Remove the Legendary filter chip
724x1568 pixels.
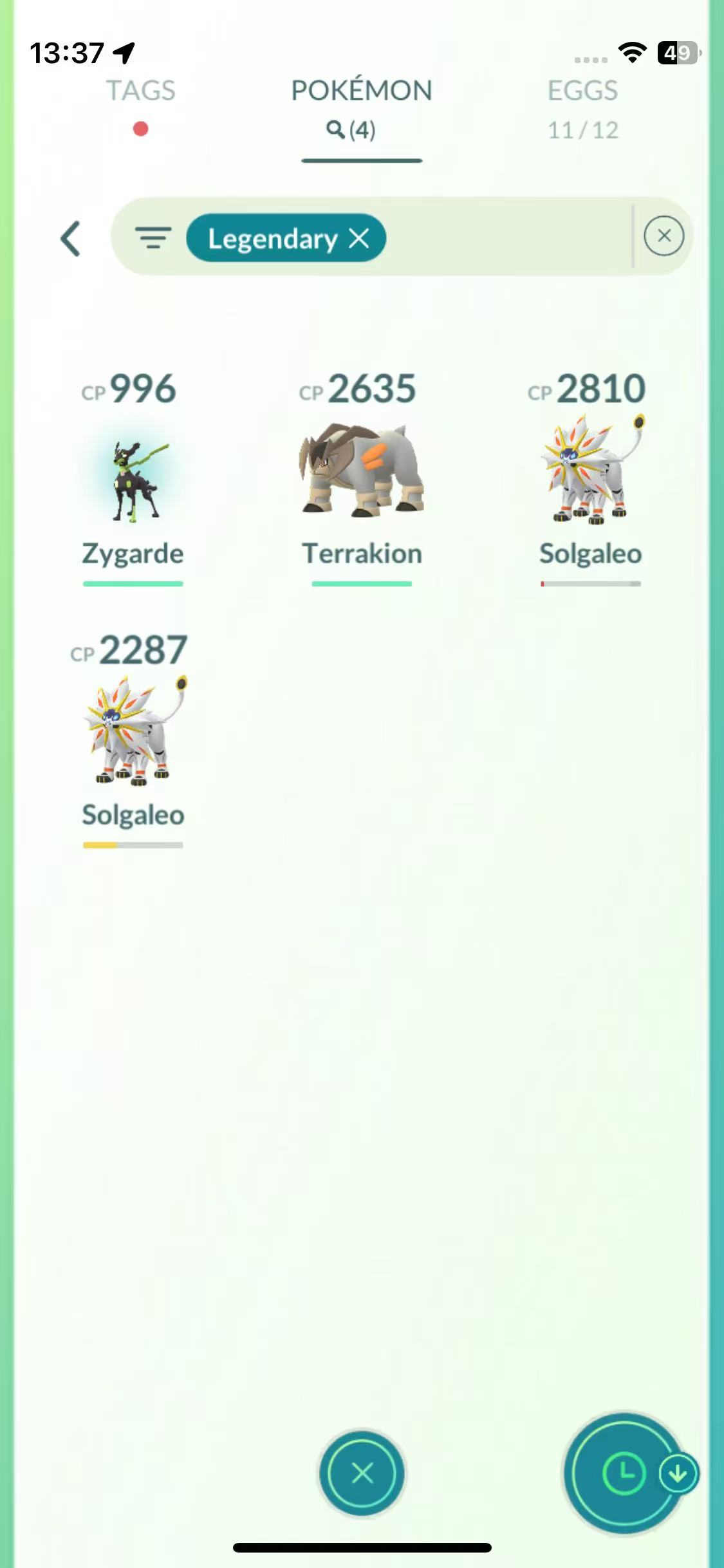[359, 238]
